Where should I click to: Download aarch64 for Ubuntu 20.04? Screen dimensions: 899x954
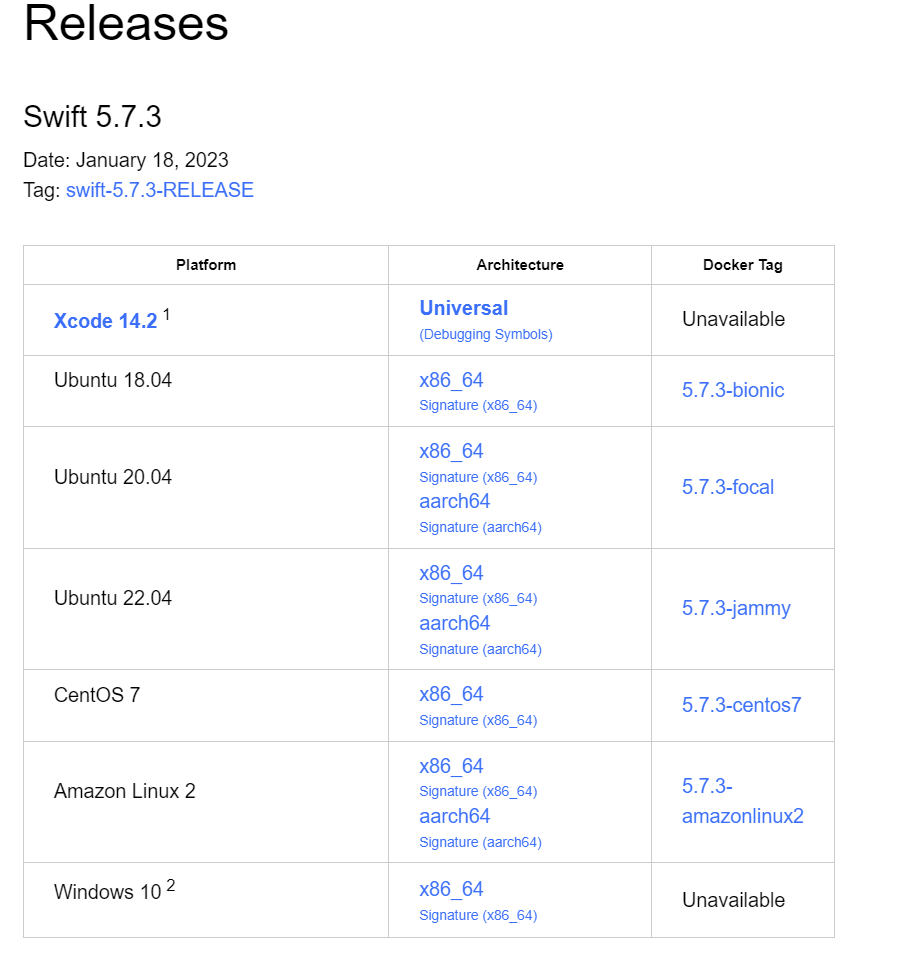[454, 501]
